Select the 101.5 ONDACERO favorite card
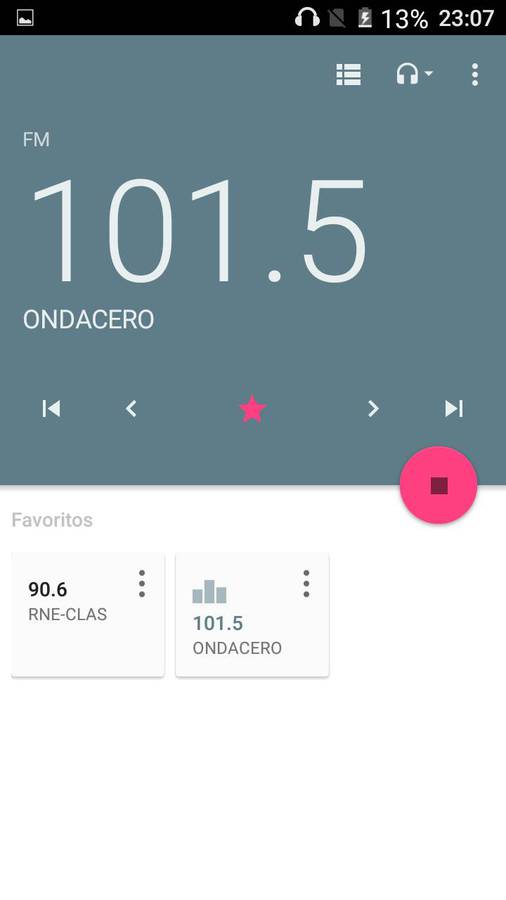Image resolution: width=506 pixels, height=900 pixels. [252, 615]
